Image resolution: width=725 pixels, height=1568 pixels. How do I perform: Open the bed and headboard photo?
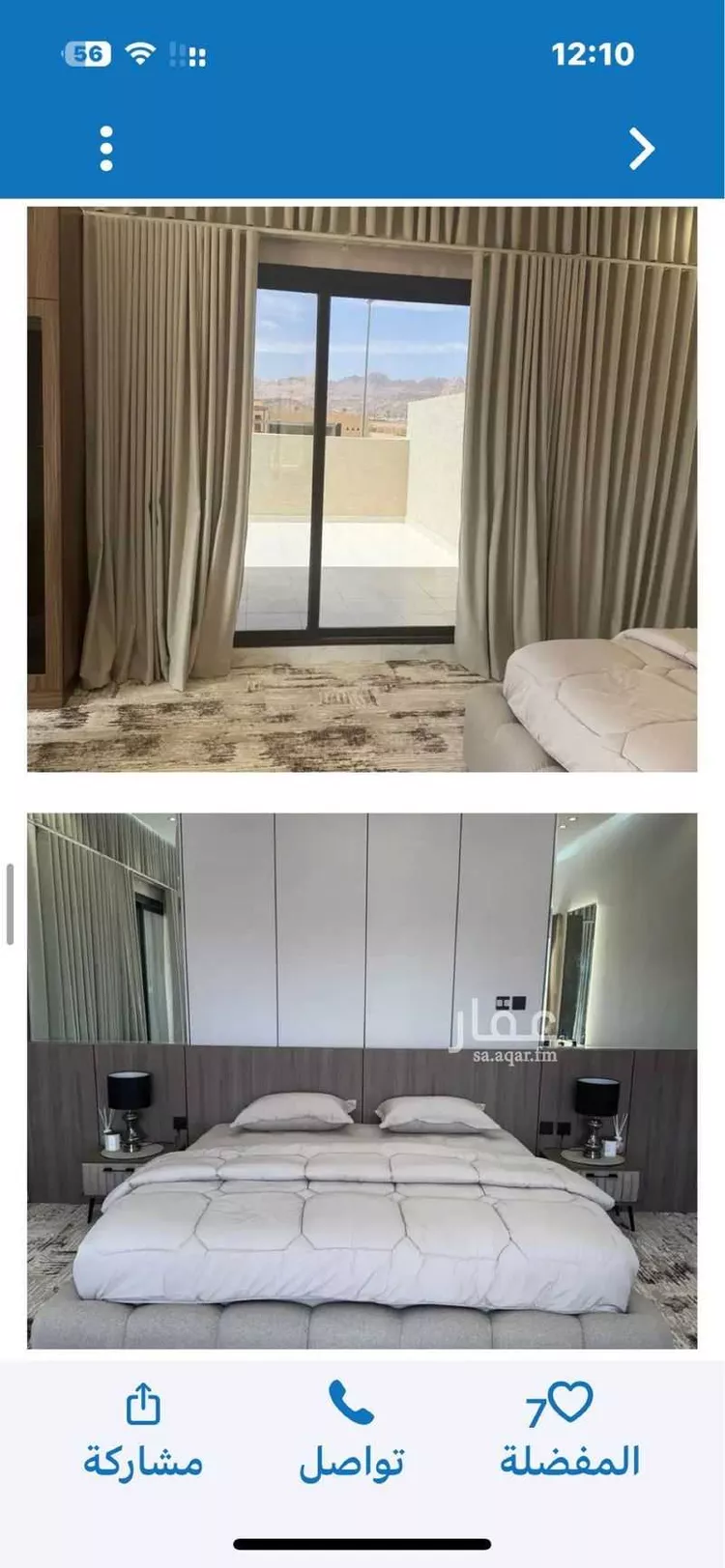[x=362, y=1080]
